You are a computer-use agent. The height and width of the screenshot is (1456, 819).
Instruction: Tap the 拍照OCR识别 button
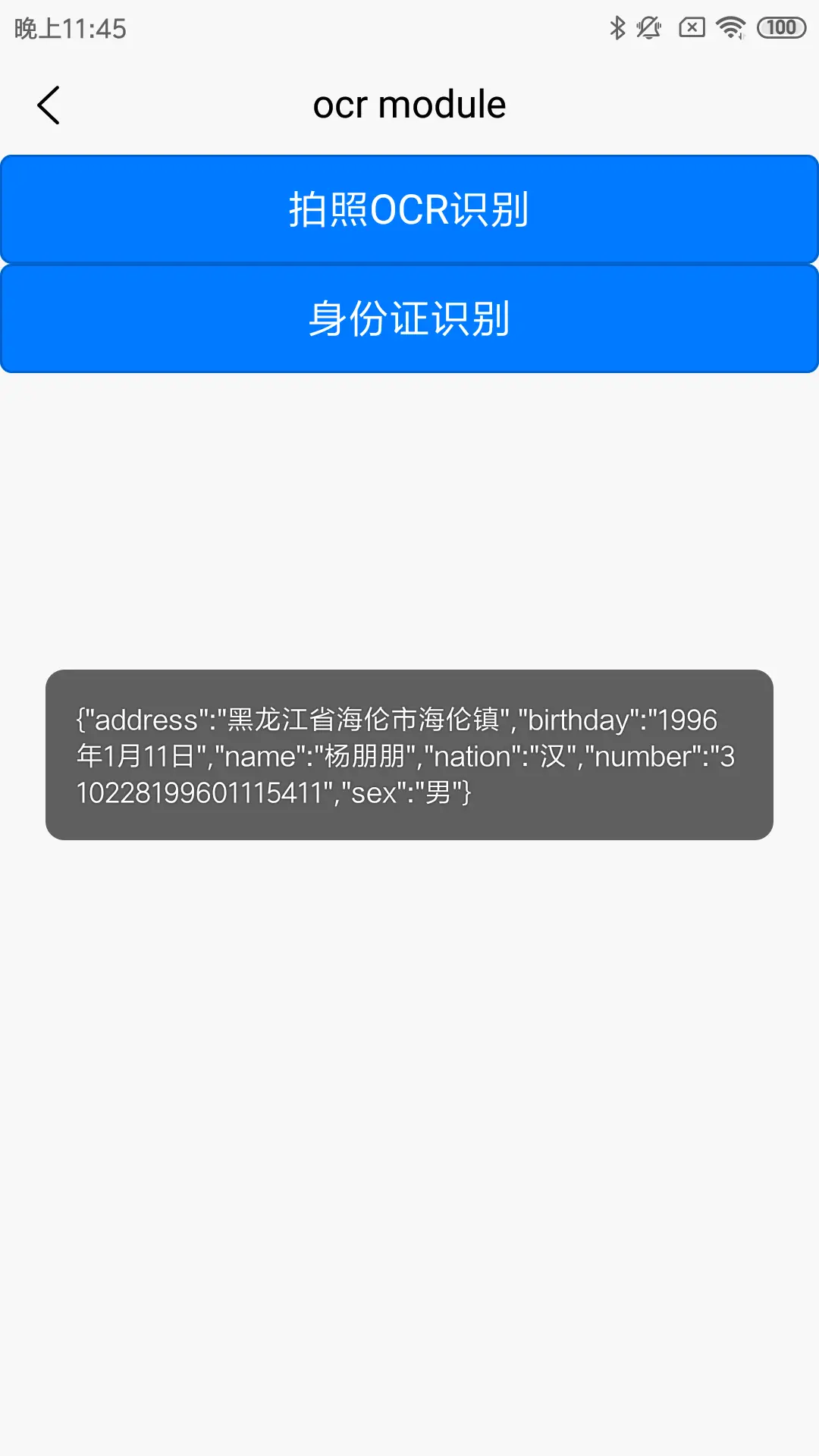(x=409, y=209)
